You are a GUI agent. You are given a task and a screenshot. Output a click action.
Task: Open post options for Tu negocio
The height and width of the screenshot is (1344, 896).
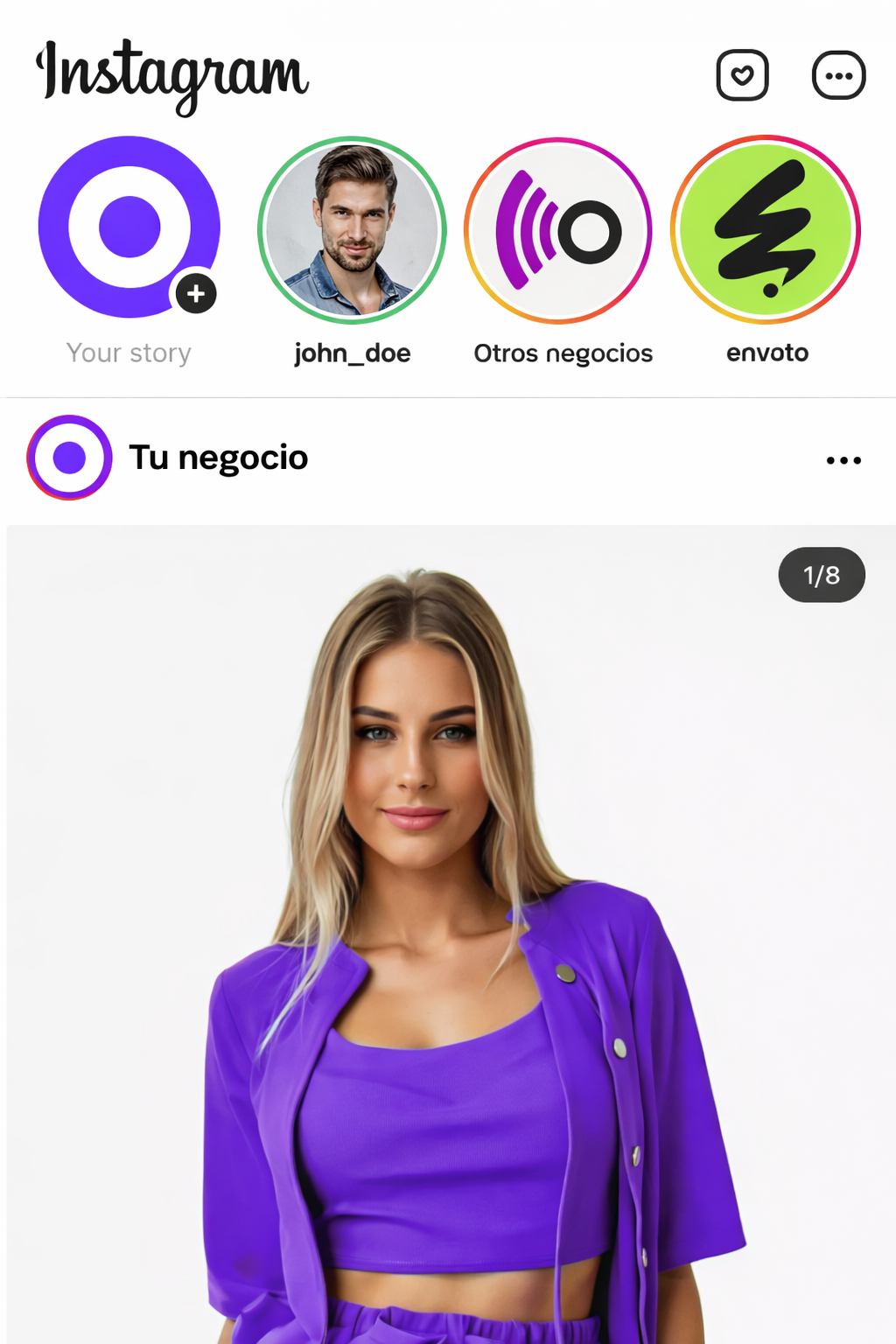(x=843, y=460)
